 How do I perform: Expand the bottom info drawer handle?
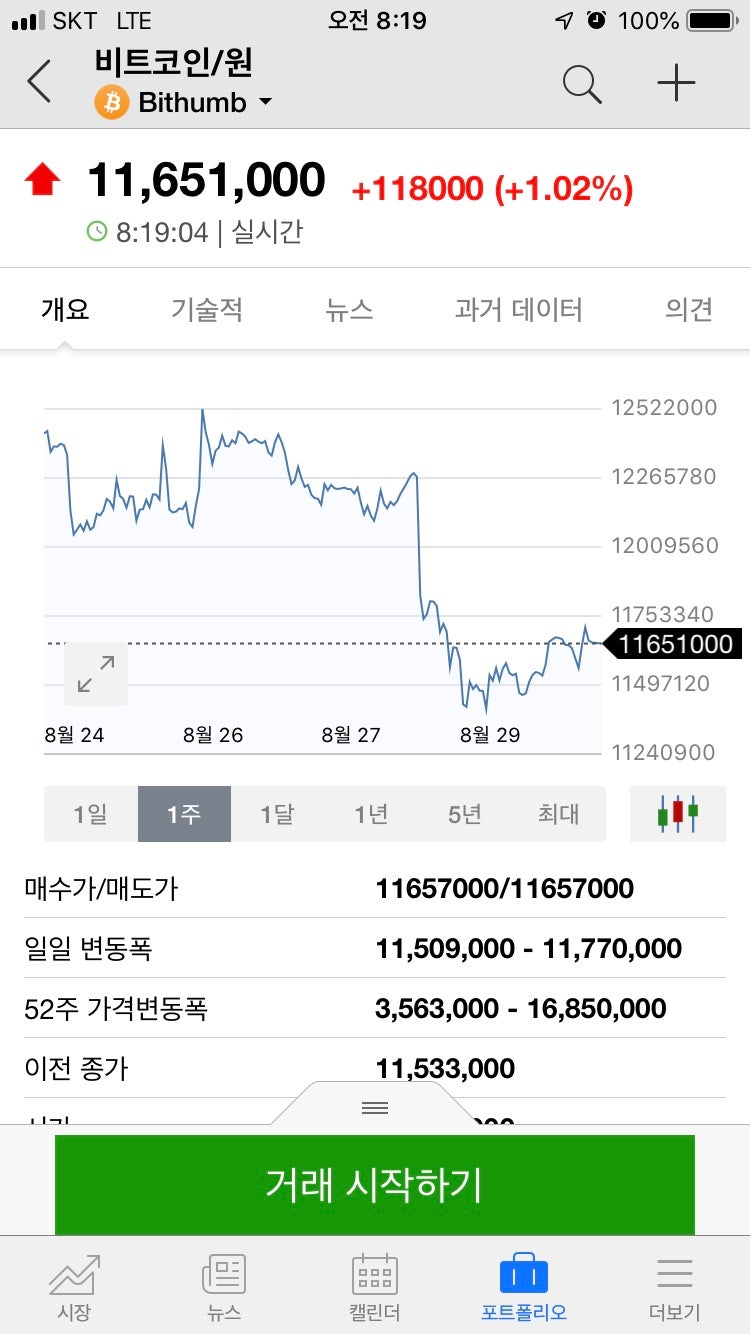[x=375, y=1107]
